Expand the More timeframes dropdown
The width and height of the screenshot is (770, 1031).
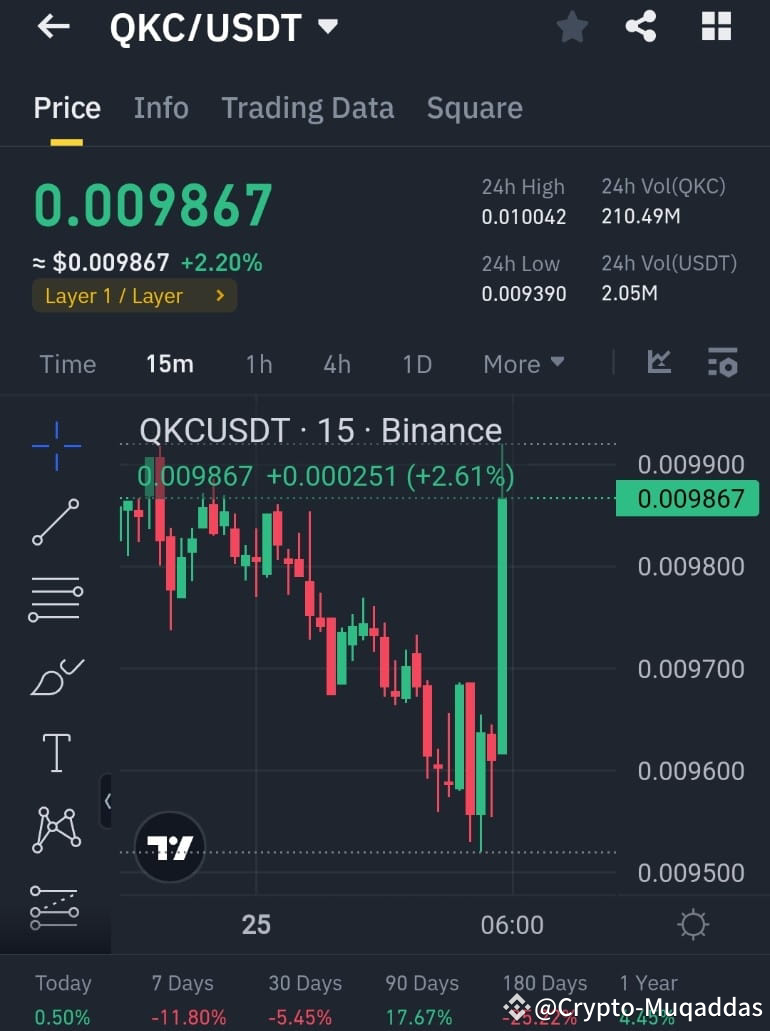[522, 364]
